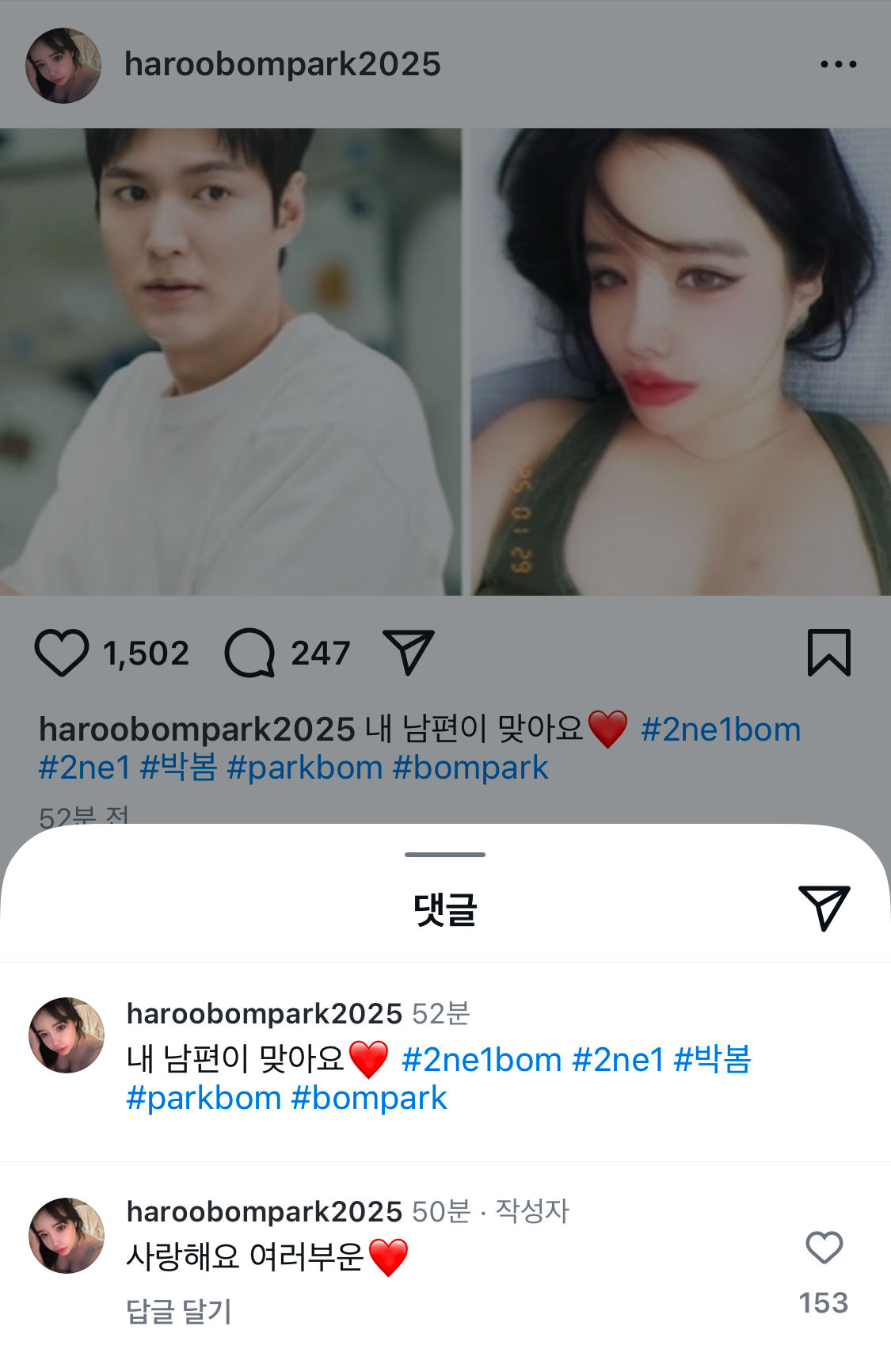Image resolution: width=891 pixels, height=1372 pixels.
Task: Tap the avatar beside the 52분 comment
Action: coord(67,1035)
